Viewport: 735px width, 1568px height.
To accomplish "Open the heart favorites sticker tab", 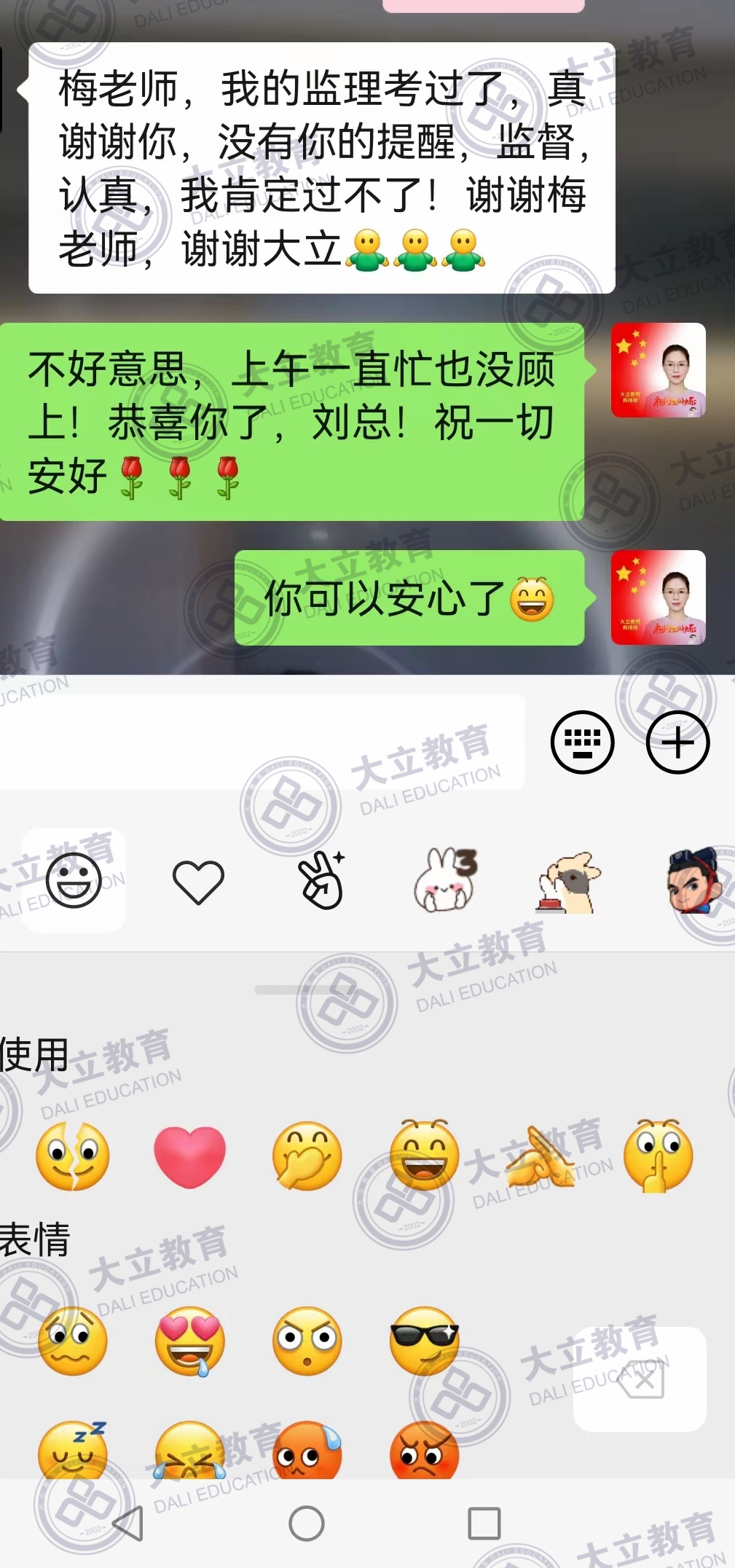I will [x=198, y=882].
